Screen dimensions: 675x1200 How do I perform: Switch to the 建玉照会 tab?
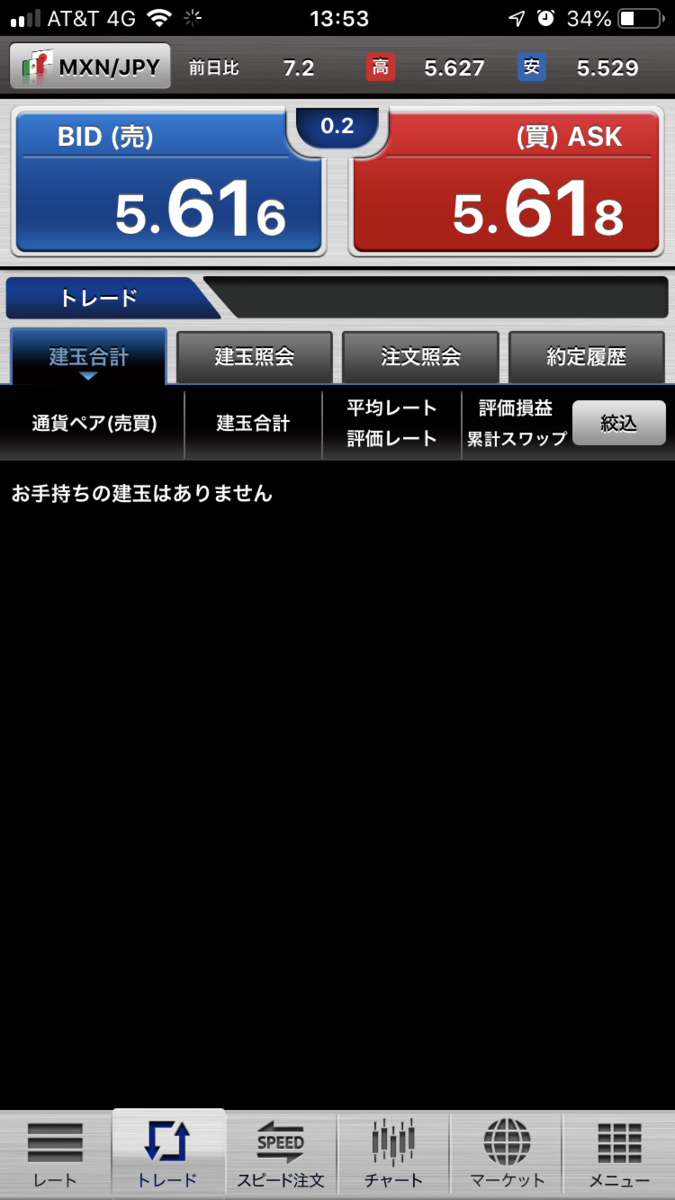click(x=255, y=357)
